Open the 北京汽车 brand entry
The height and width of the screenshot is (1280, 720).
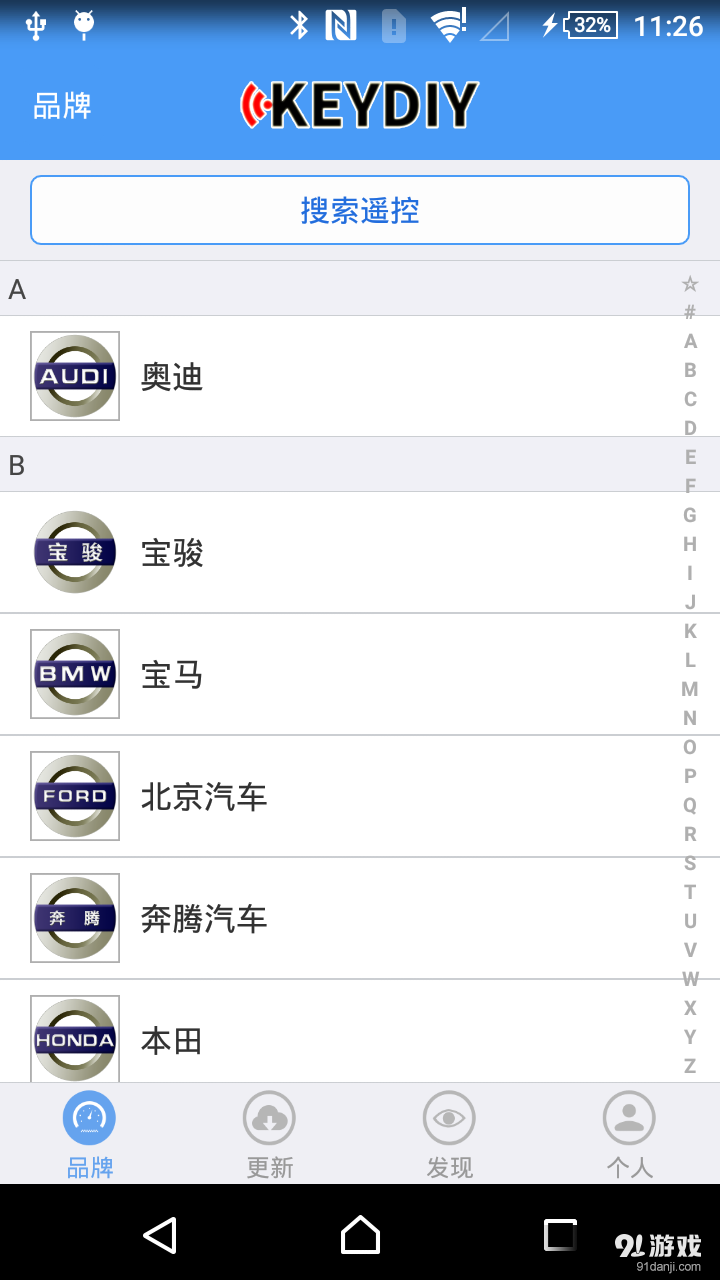(x=300, y=796)
